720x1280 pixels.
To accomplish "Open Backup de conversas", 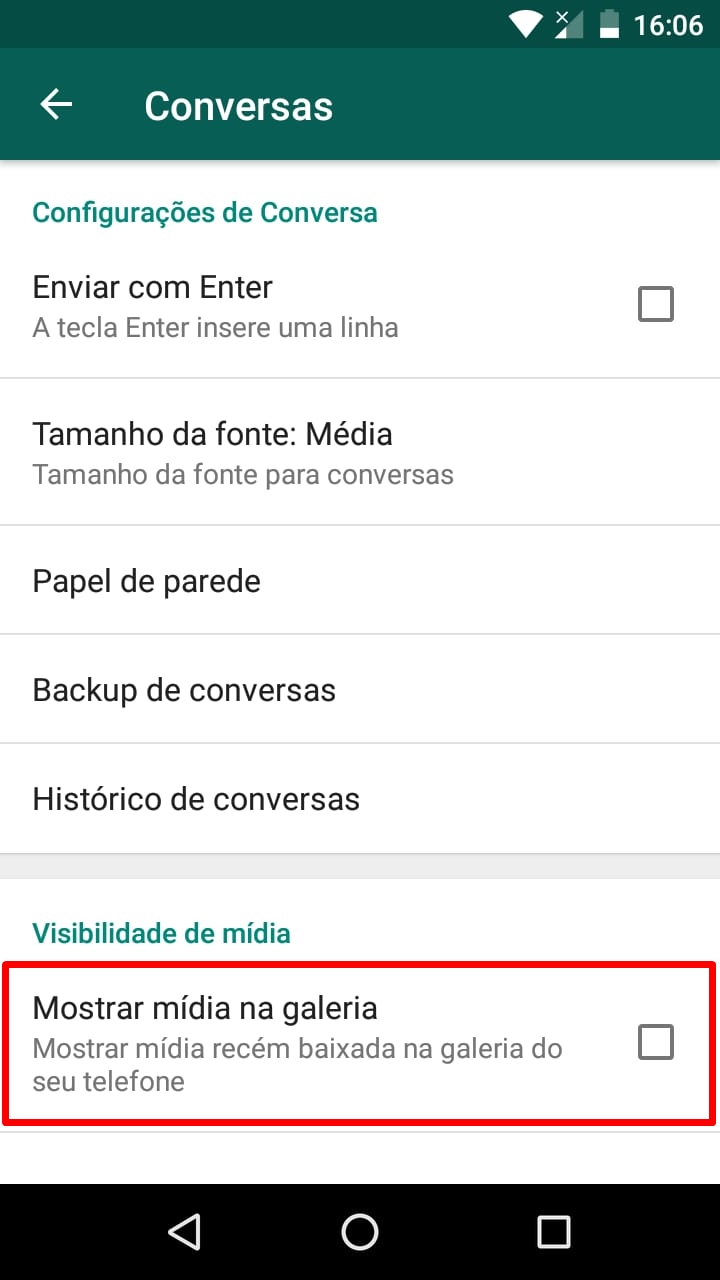I will point(360,689).
